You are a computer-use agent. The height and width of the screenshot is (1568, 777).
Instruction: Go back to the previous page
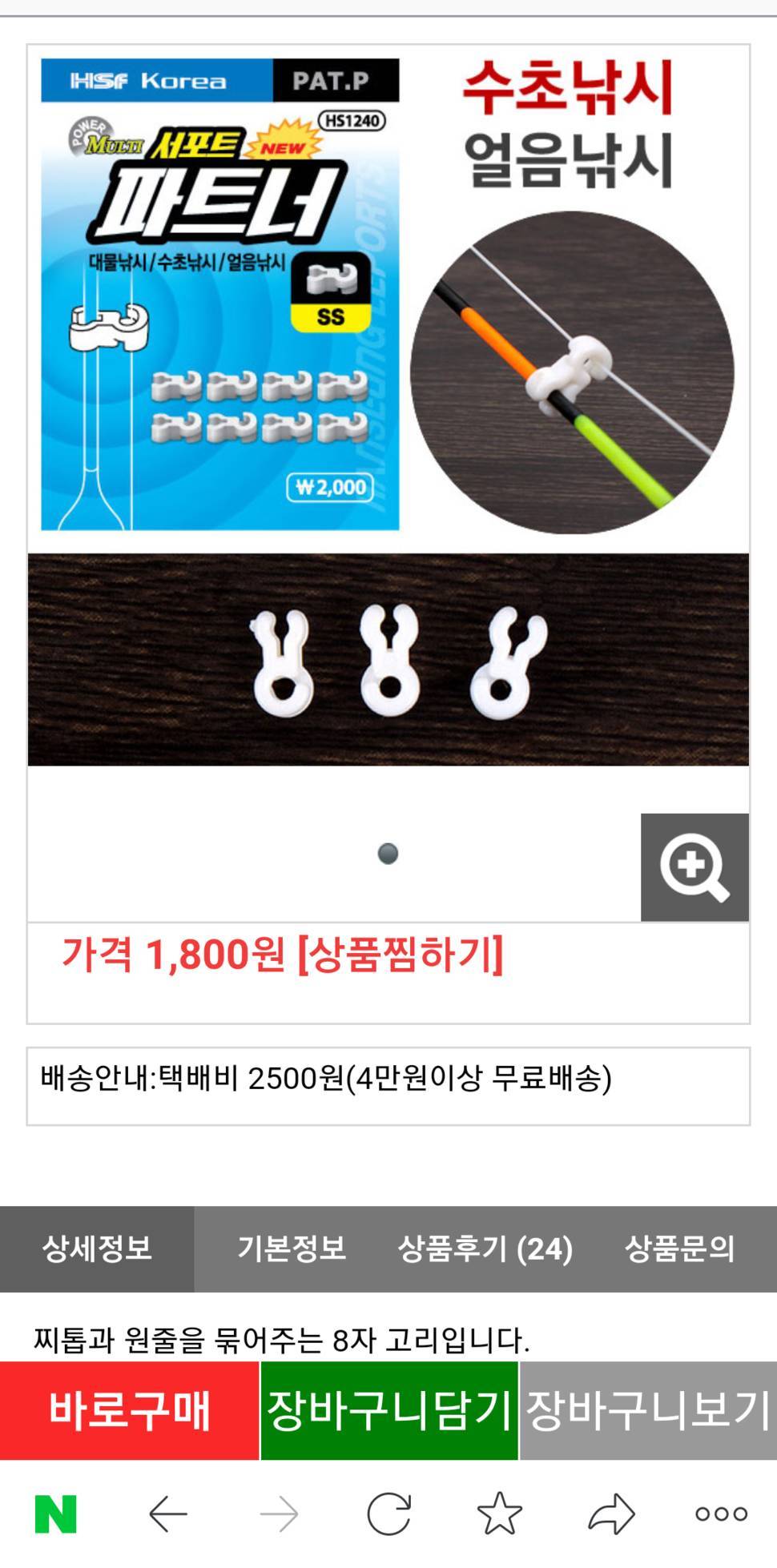(168, 1514)
